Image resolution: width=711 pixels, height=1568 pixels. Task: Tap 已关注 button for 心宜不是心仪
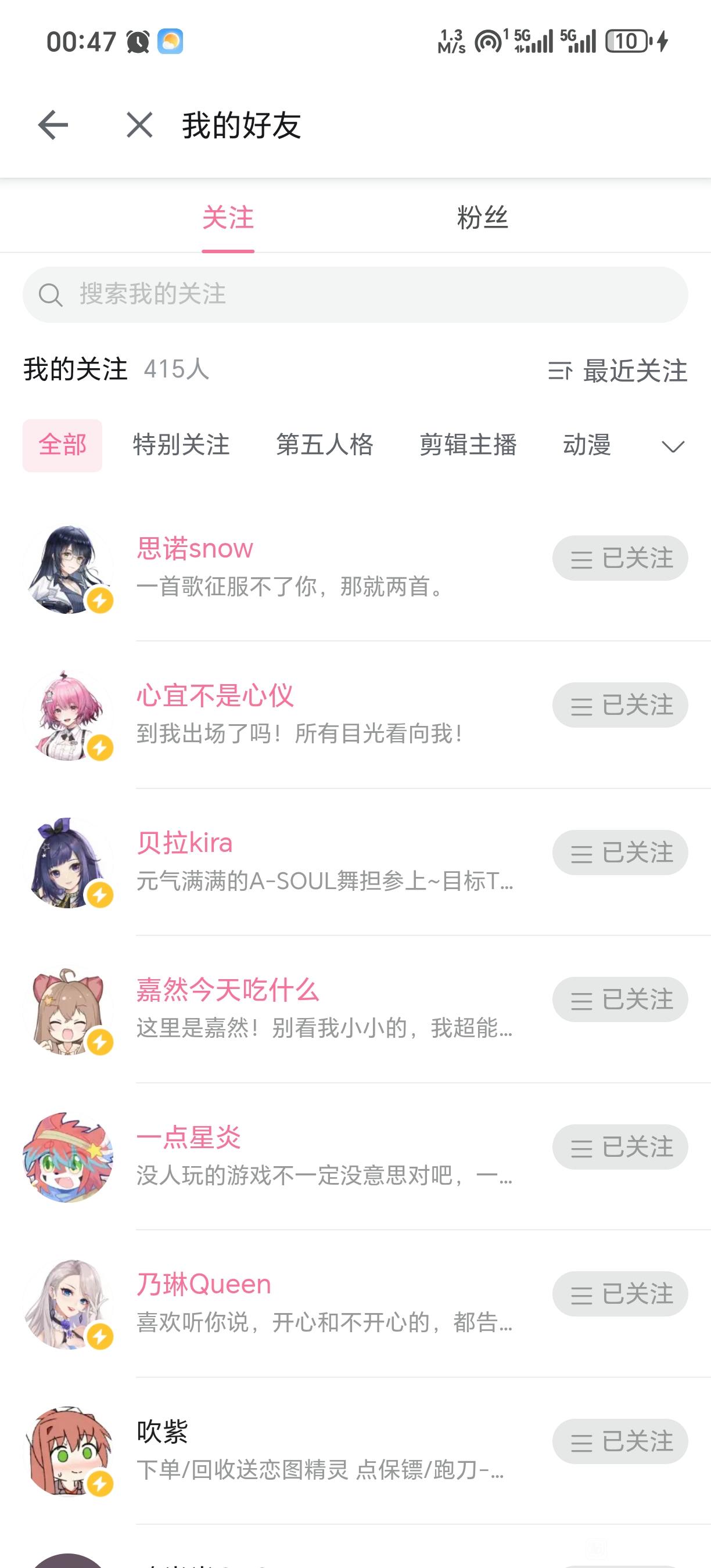click(x=620, y=706)
